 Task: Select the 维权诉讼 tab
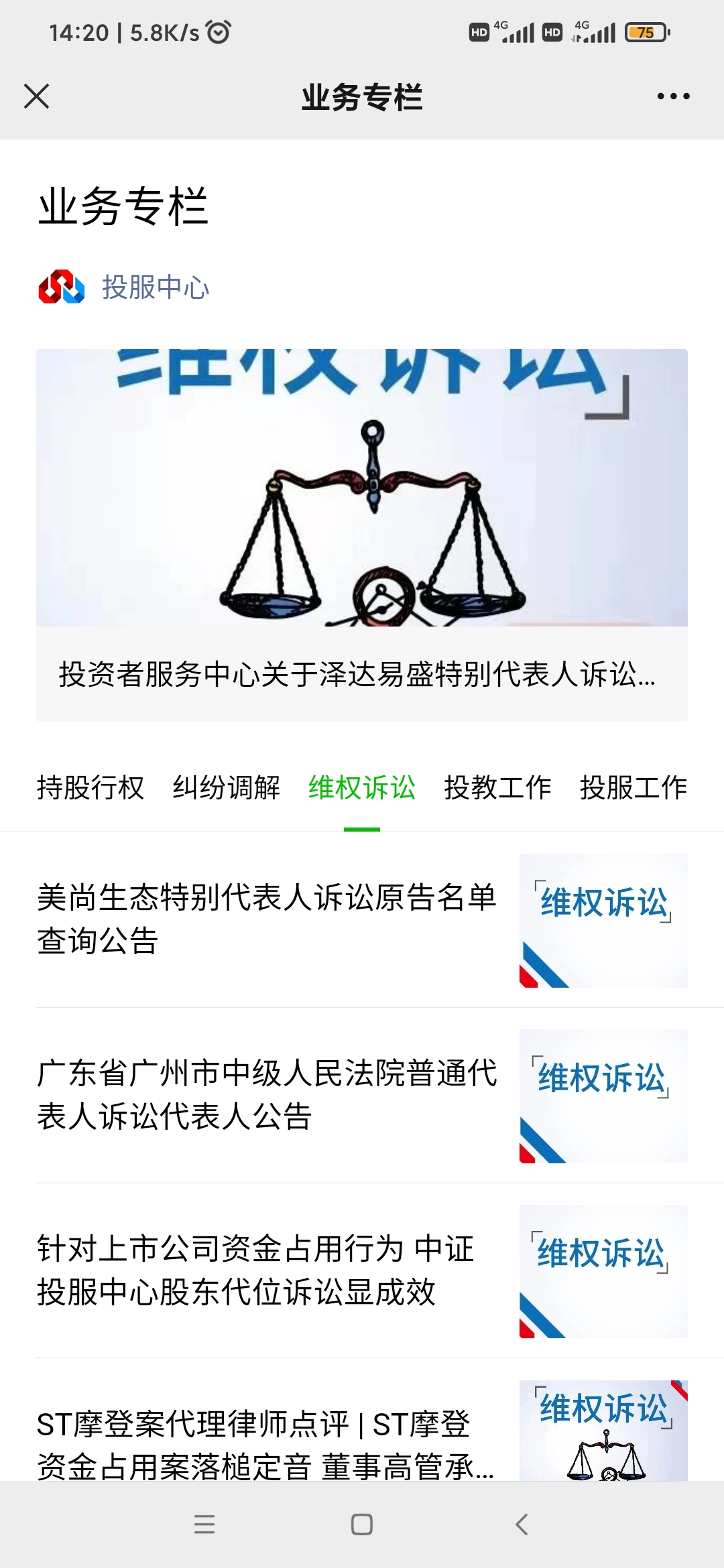362,788
